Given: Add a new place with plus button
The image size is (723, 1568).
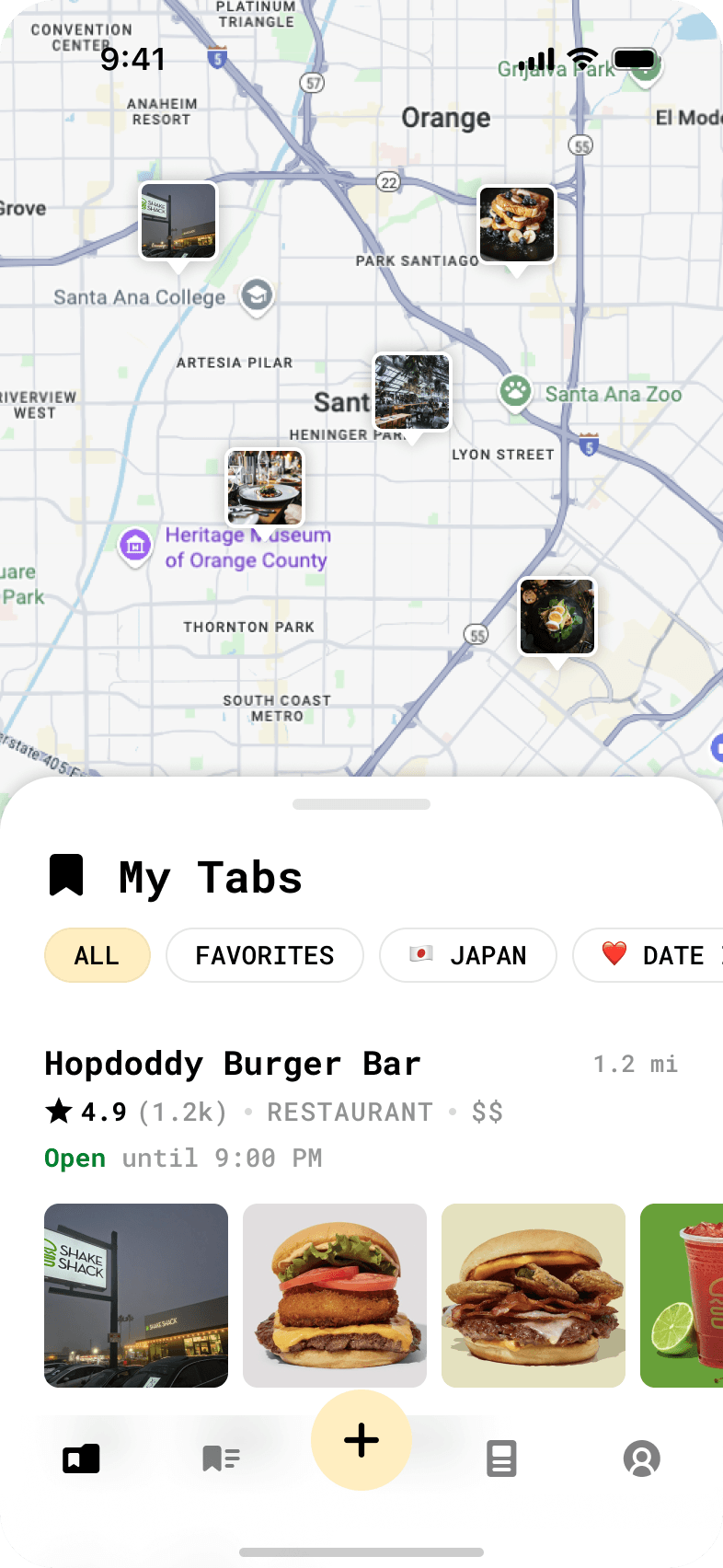Looking at the screenshot, I should [x=361, y=1440].
